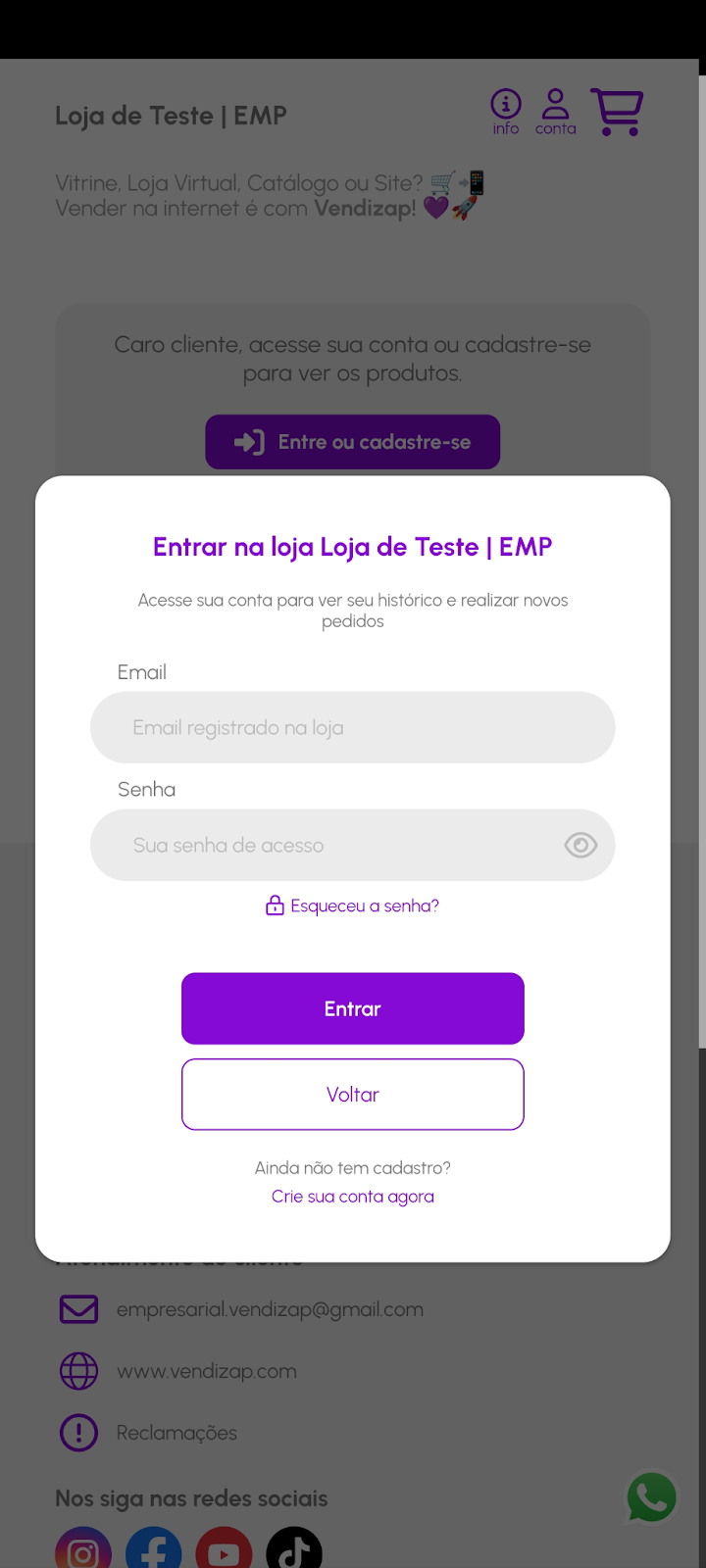The height and width of the screenshot is (1568, 706).
Task: Go back with the Voltar button
Action: point(352,1095)
